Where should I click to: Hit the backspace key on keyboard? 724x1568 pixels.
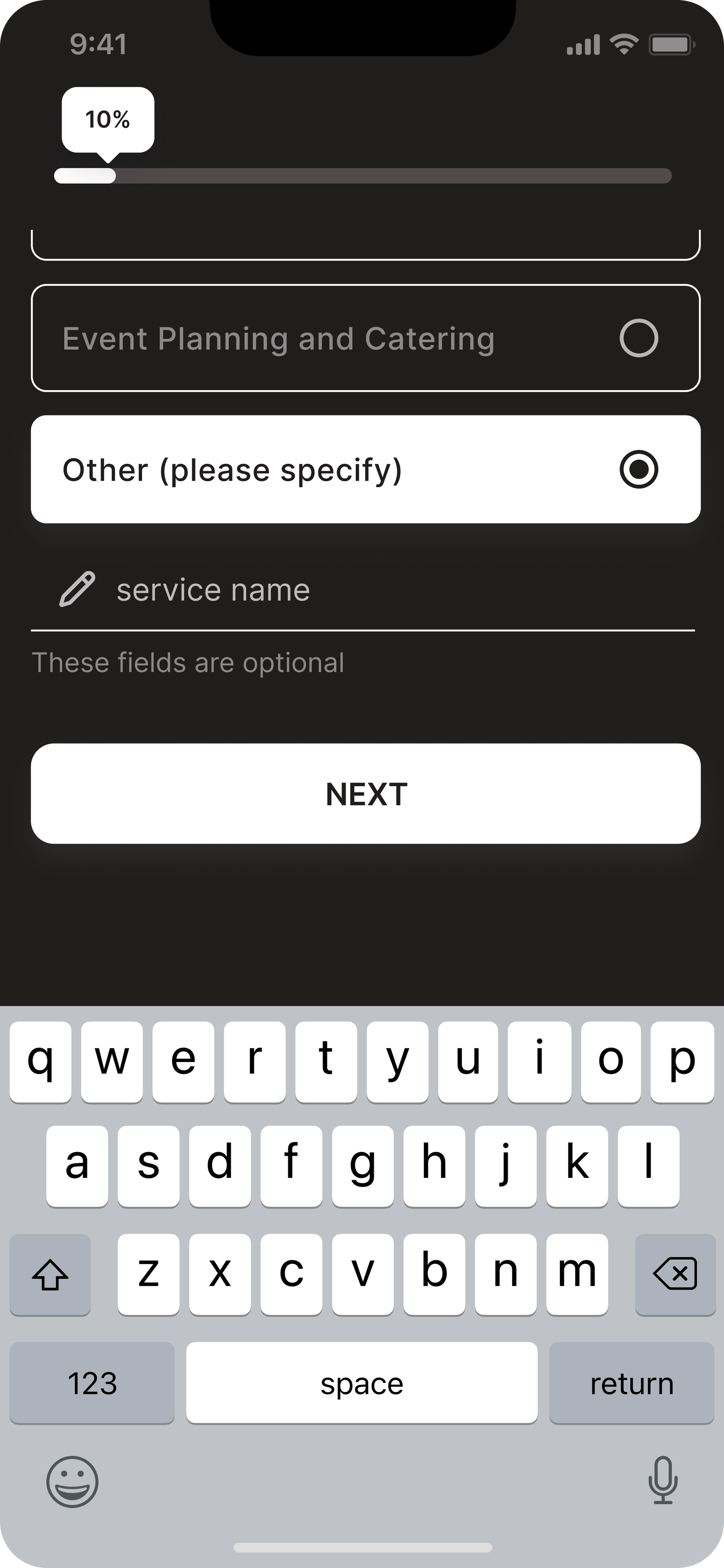(x=675, y=1274)
